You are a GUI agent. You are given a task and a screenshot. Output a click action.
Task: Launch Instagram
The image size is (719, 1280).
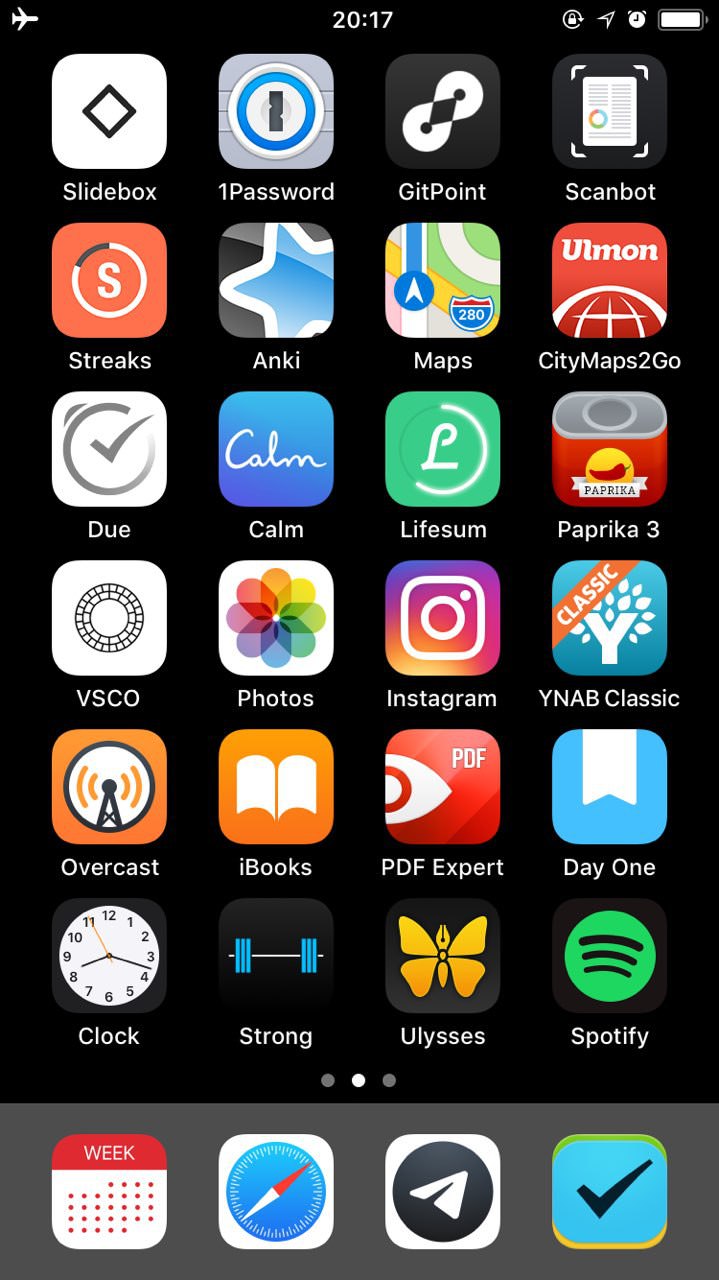click(443, 618)
